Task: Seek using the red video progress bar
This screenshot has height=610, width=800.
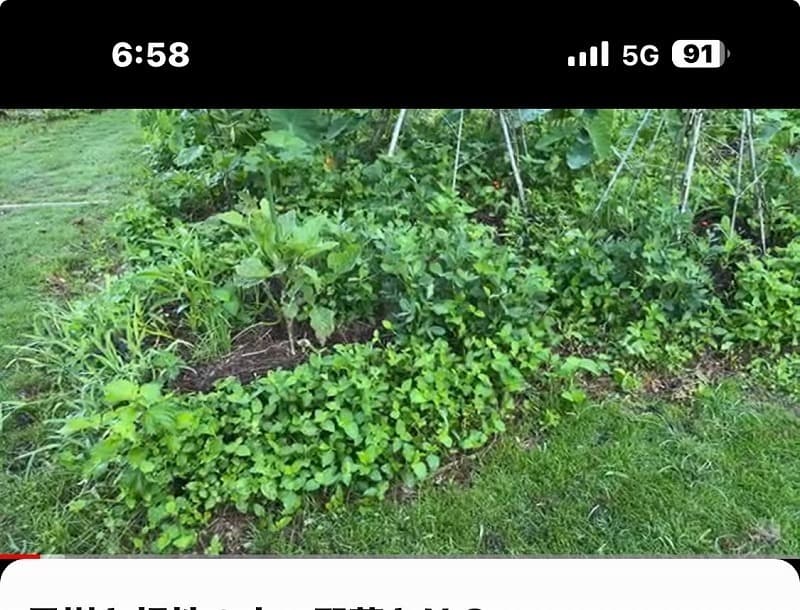Action: click(20, 556)
